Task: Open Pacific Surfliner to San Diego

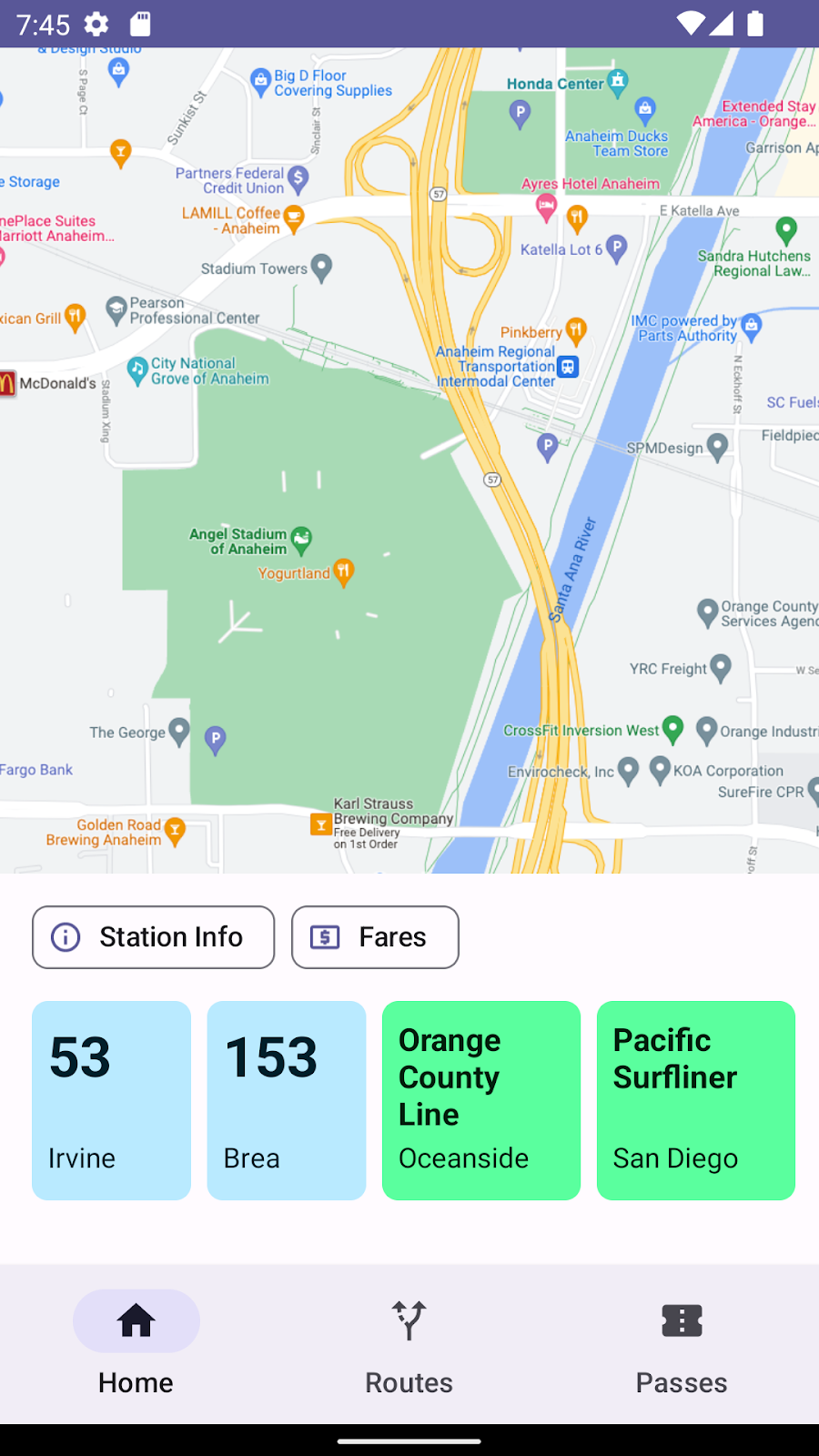Action: [696, 1100]
